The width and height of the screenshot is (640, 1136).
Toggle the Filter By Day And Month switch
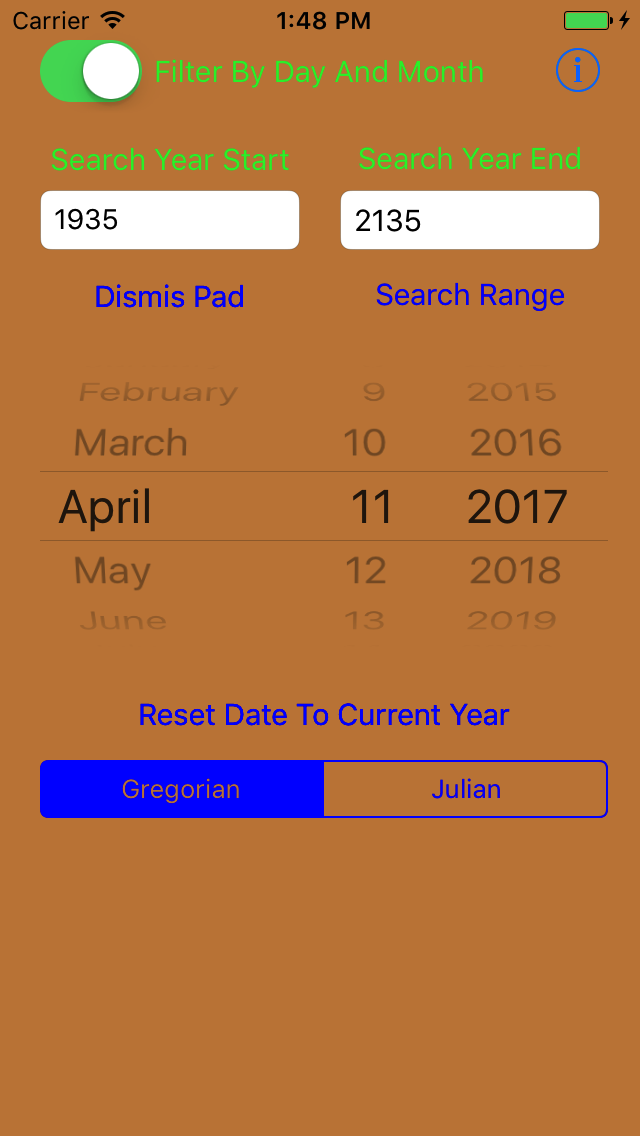pos(91,71)
